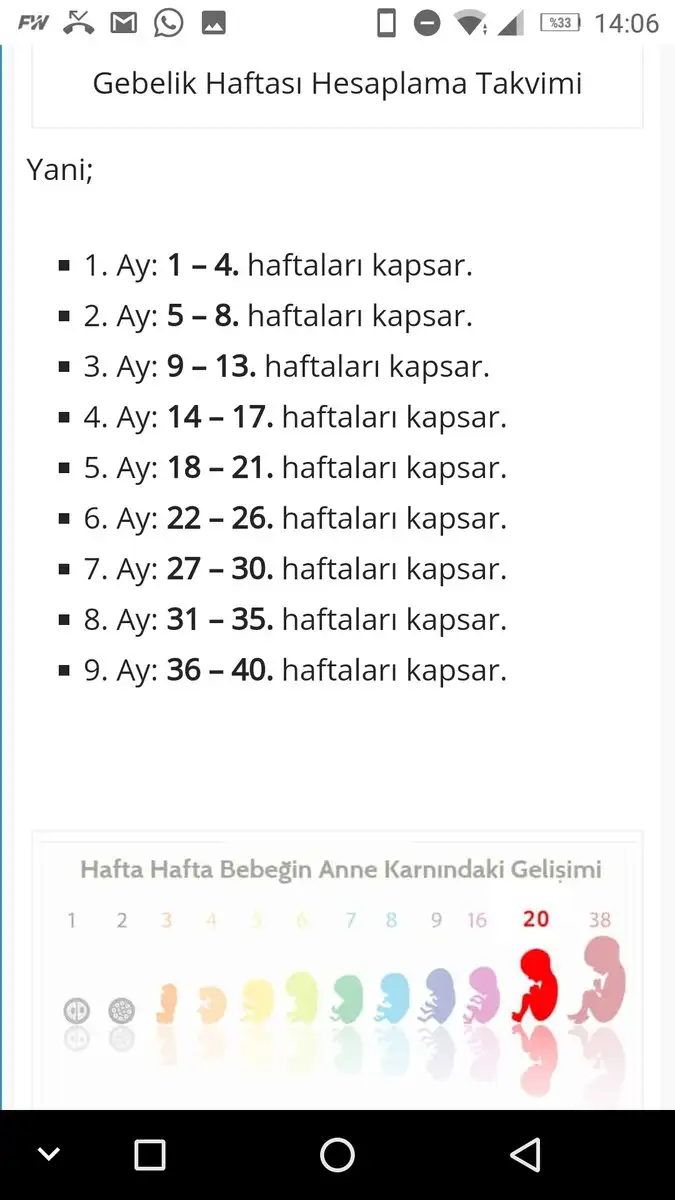The height and width of the screenshot is (1200, 675).
Task: Go to the home screen
Action: coord(337,1155)
